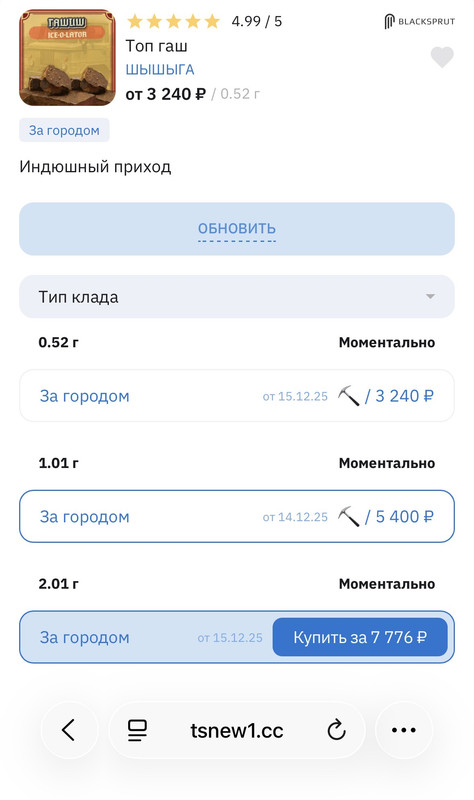
Task: Open the browser's three-dot more menu
Action: (404, 730)
